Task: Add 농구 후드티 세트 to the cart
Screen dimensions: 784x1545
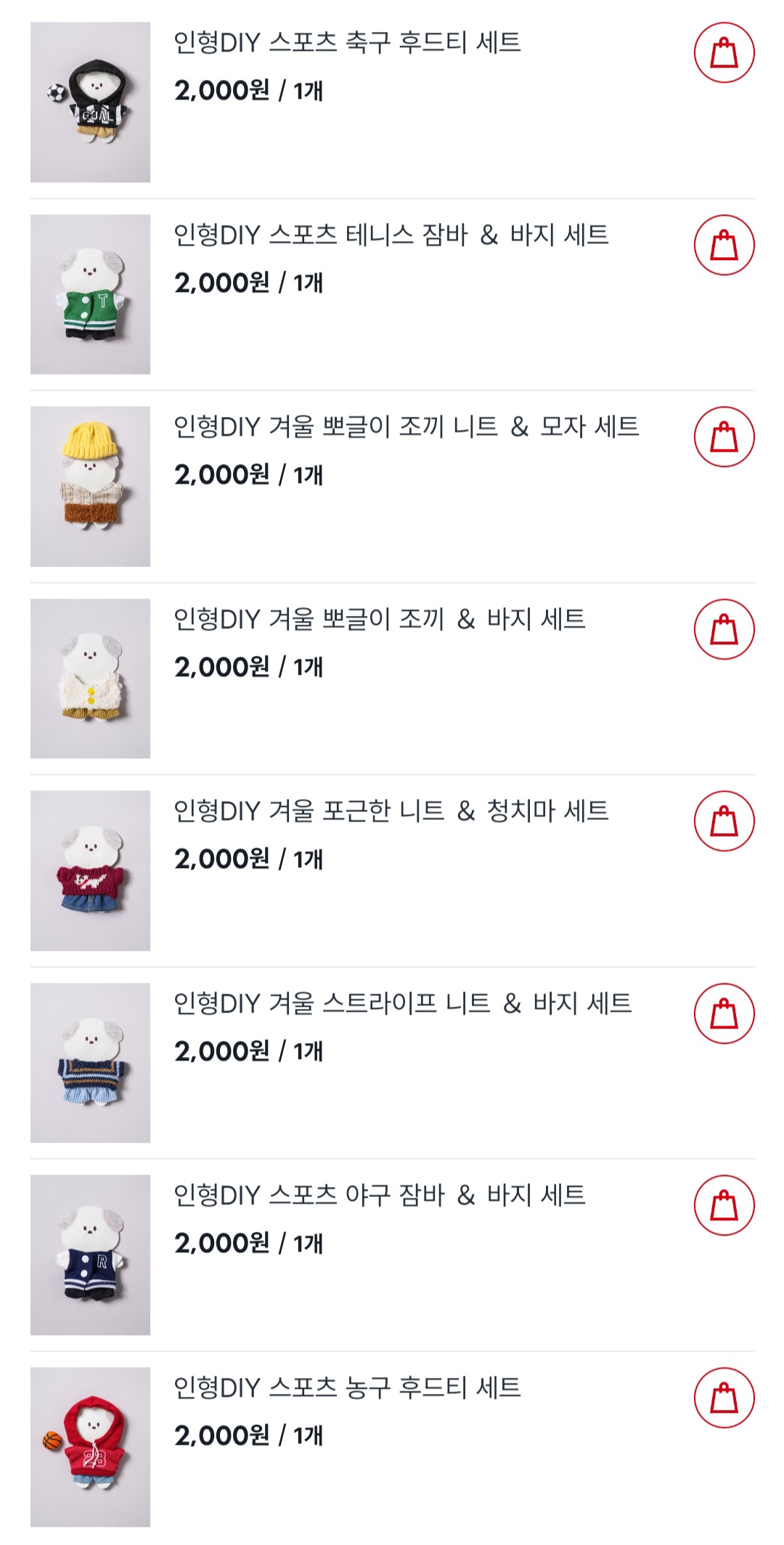Action: (x=724, y=1398)
